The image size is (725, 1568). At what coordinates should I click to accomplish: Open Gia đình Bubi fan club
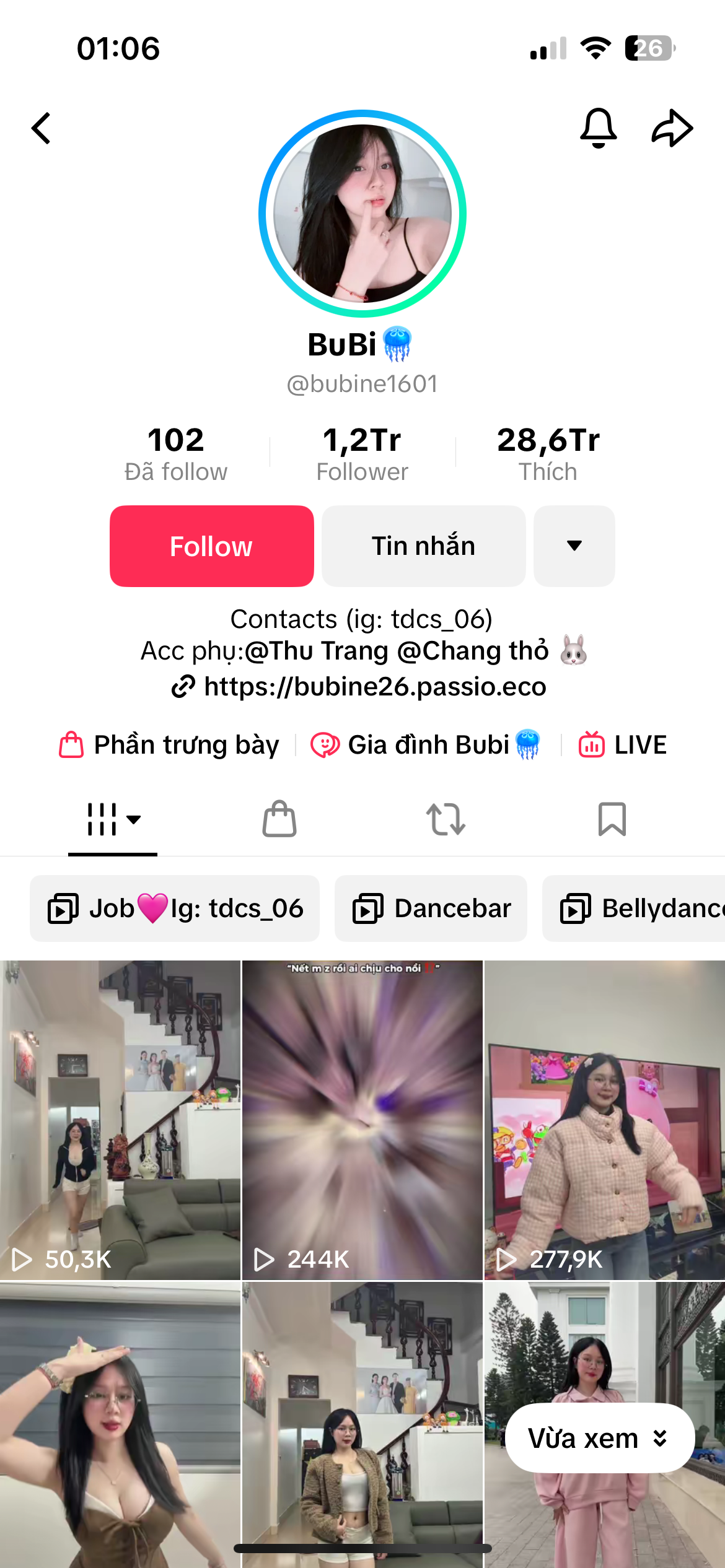click(426, 745)
